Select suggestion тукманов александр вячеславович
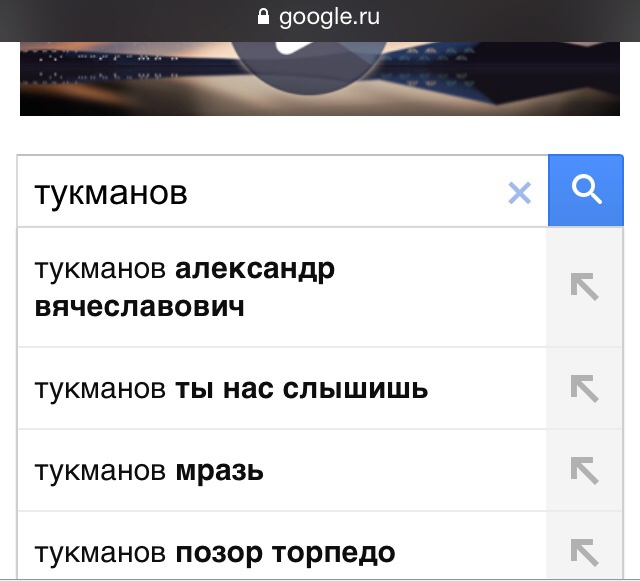Image resolution: width=640 pixels, height=581 pixels. [x=280, y=288]
